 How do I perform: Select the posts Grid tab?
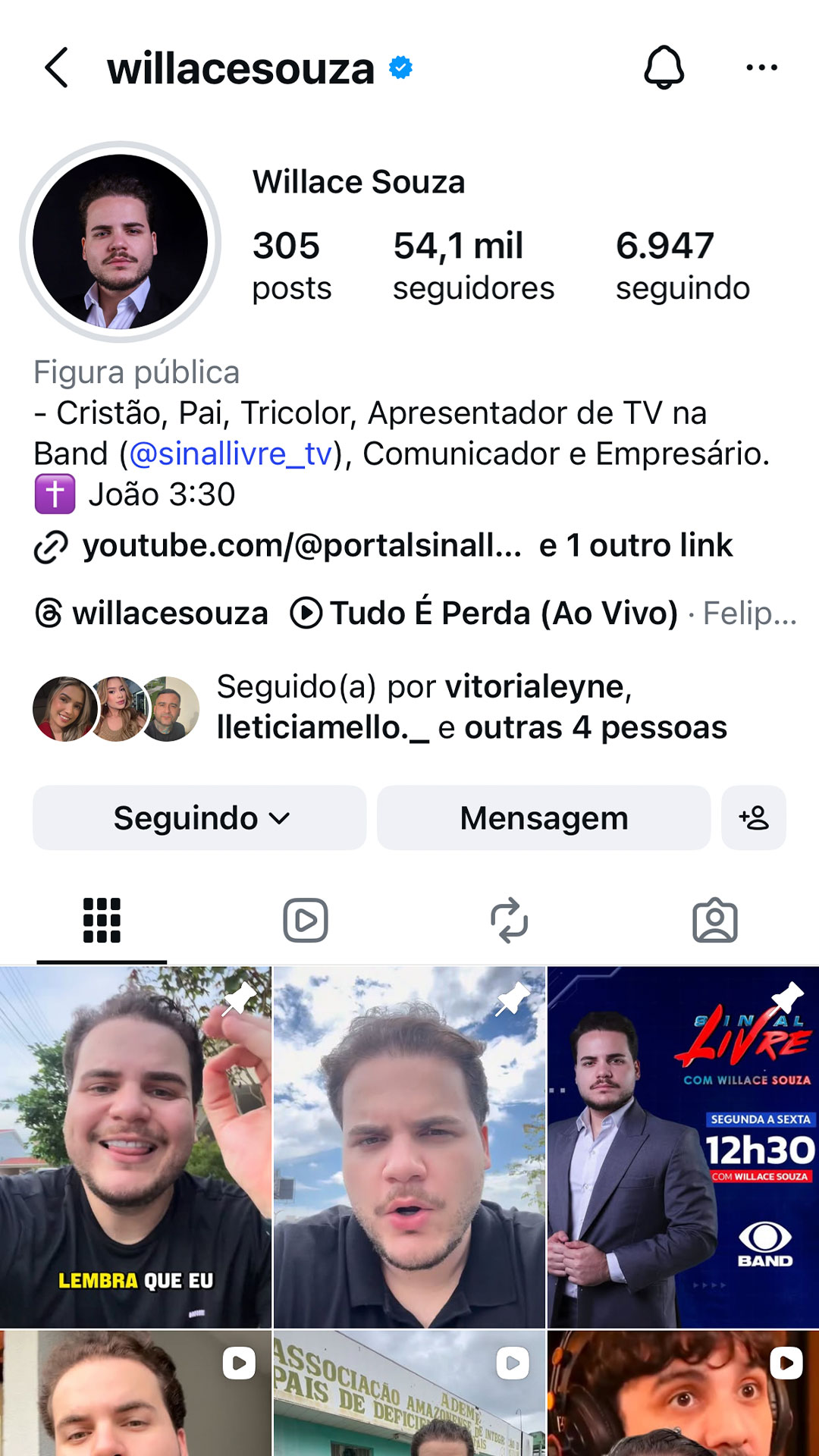coord(101,919)
